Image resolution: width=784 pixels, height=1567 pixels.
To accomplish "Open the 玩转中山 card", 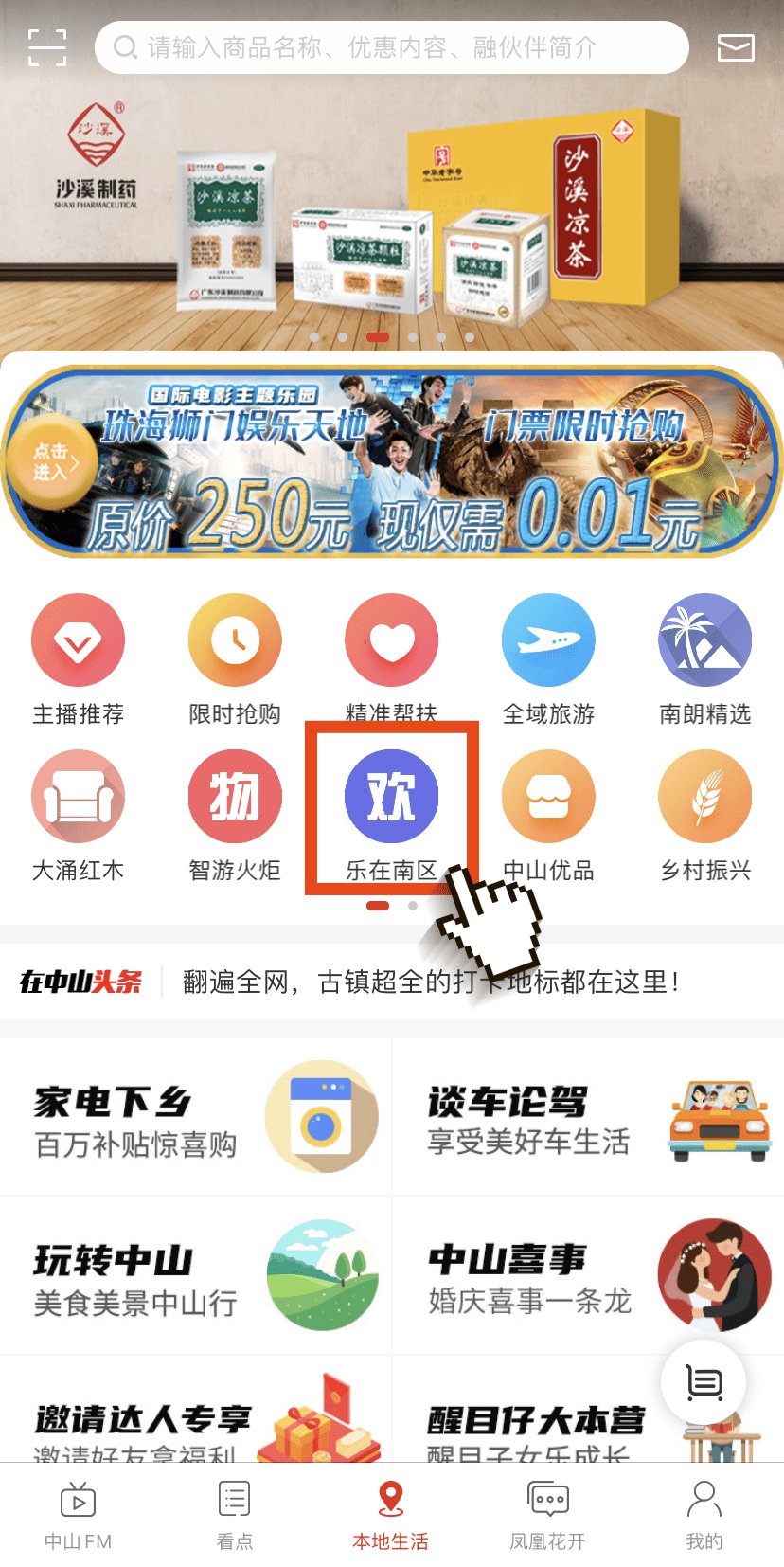I will [x=196, y=1276].
